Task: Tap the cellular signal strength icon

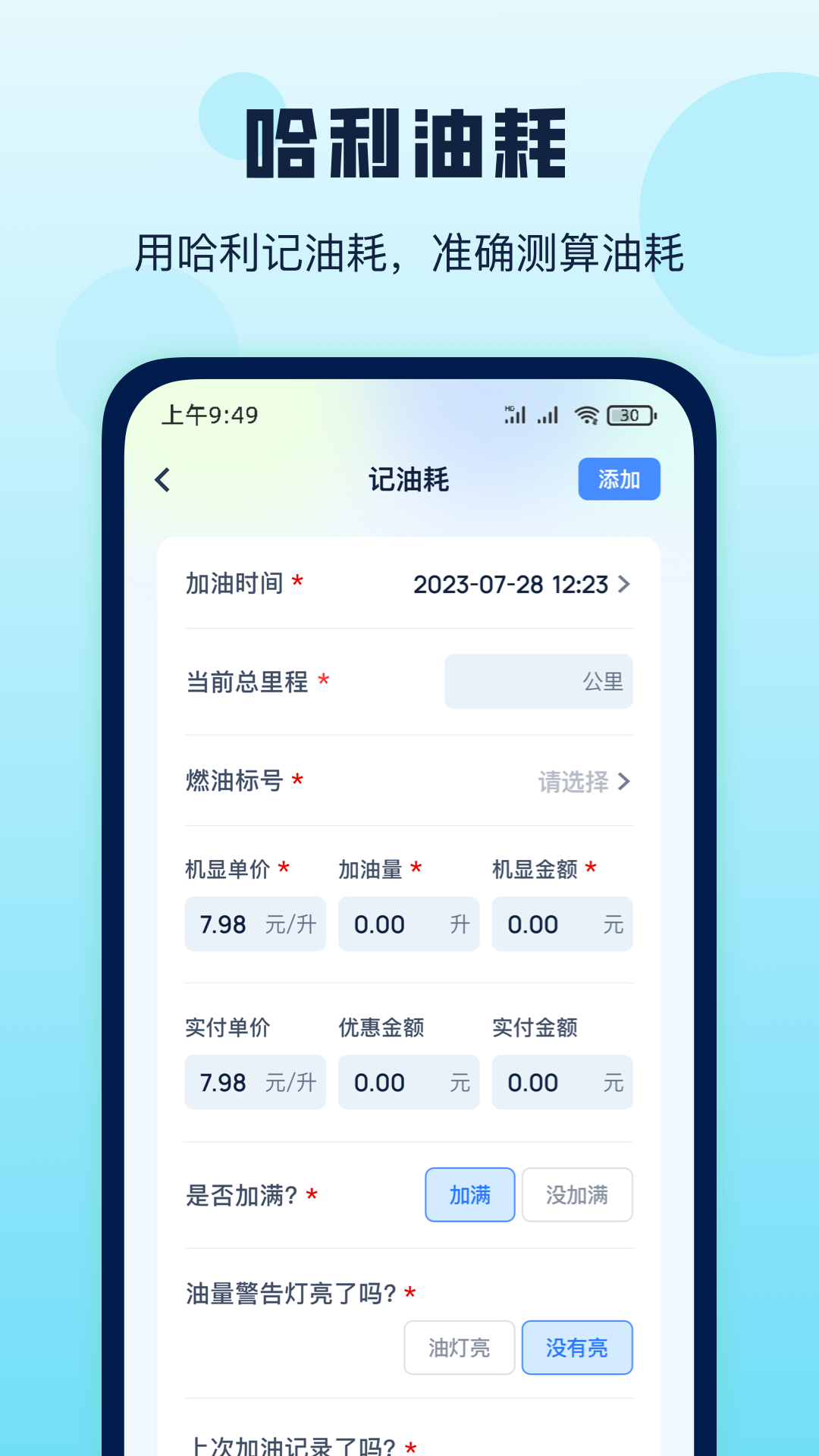Action: [544, 416]
